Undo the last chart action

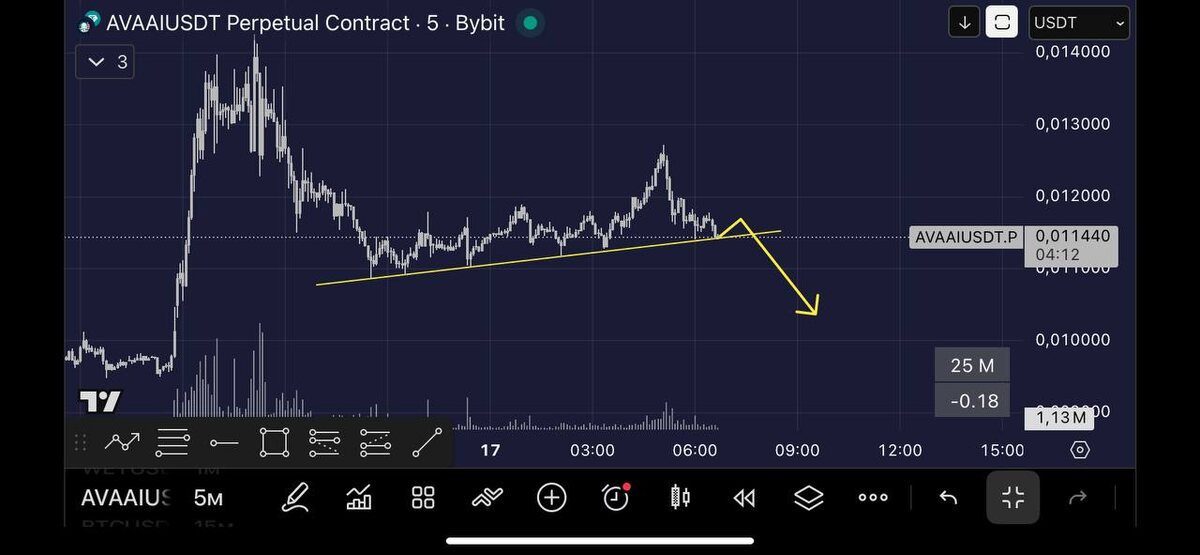[x=948, y=497]
